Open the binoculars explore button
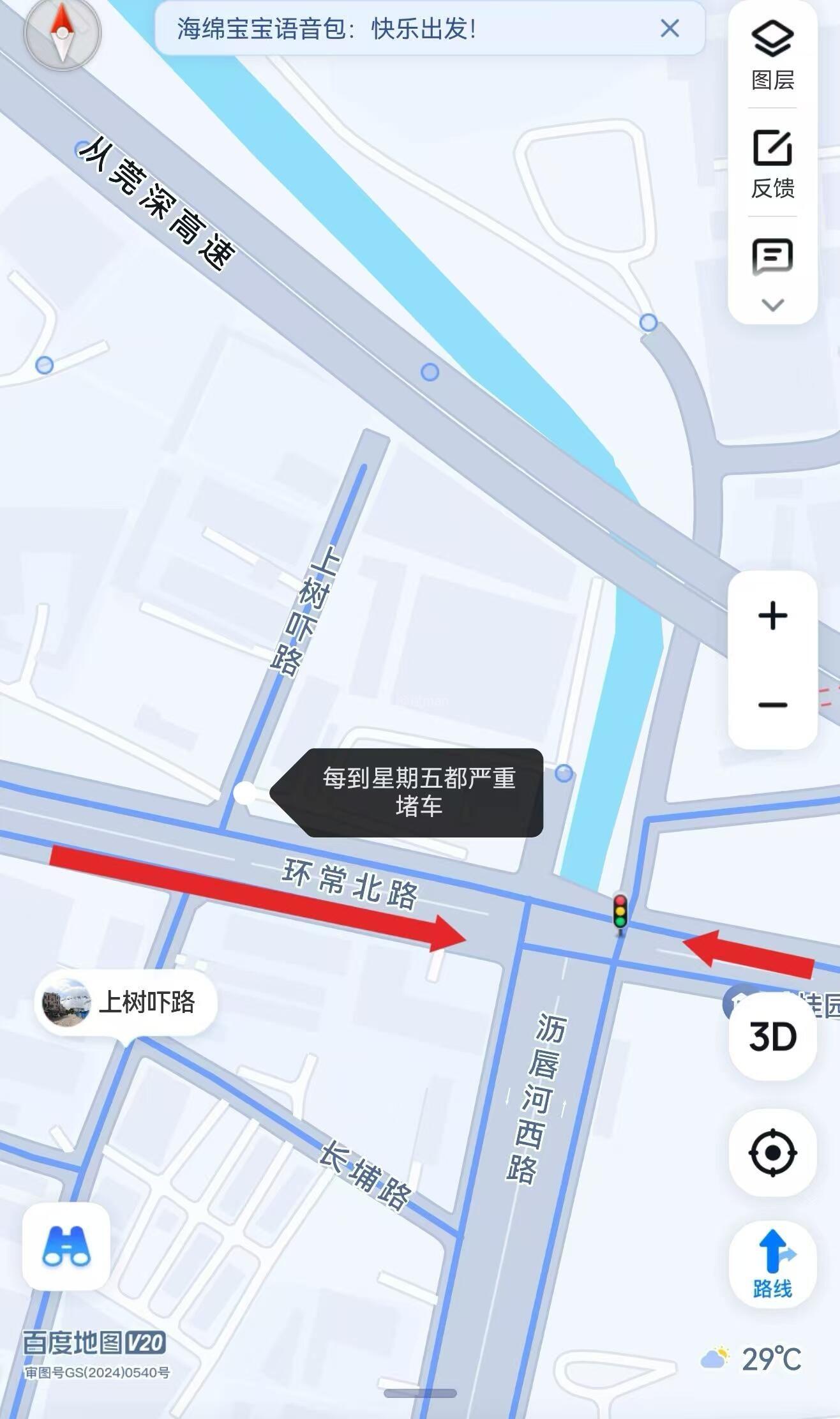The image size is (840, 1419). 66,1246
